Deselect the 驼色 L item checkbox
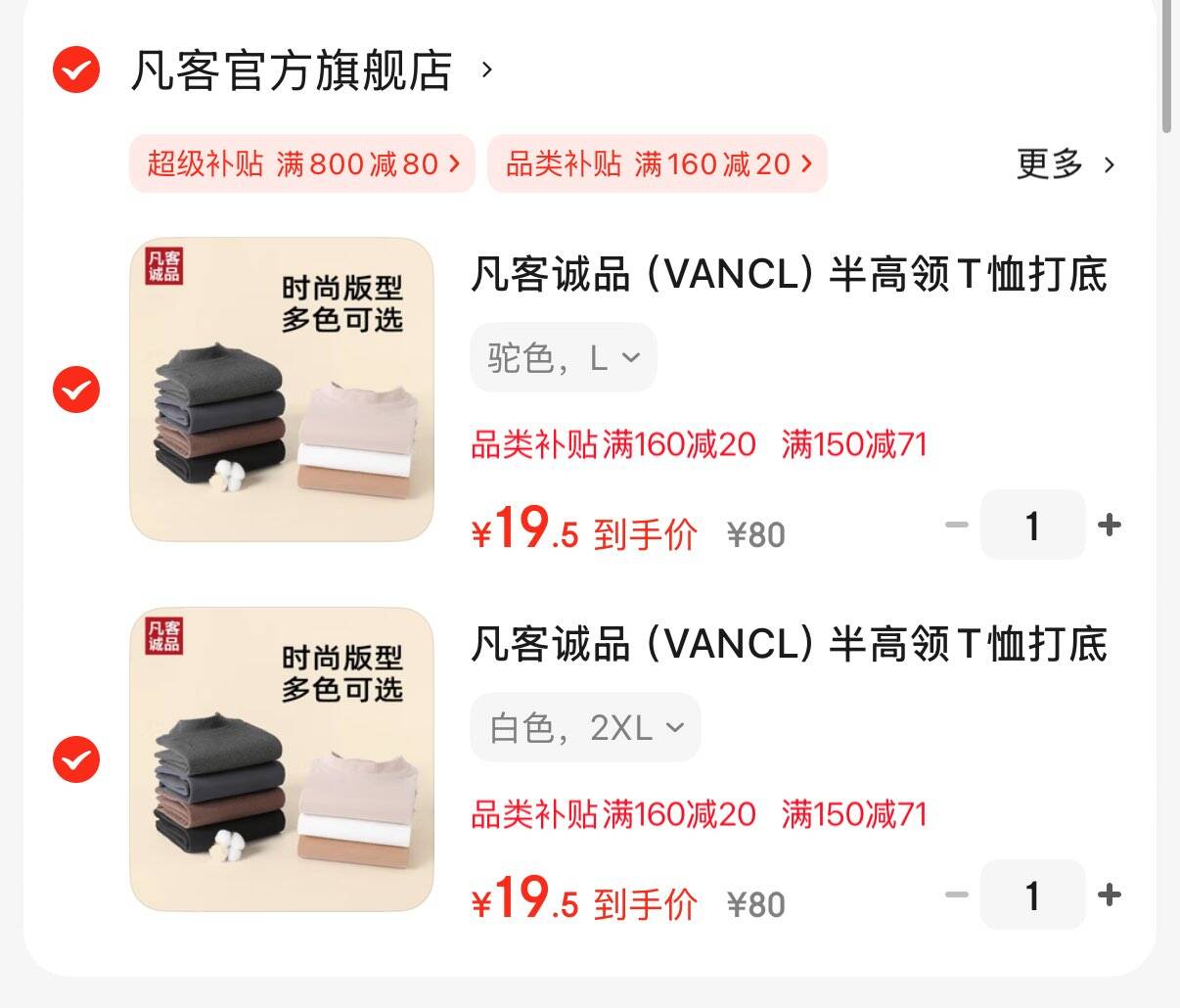 tap(76, 389)
